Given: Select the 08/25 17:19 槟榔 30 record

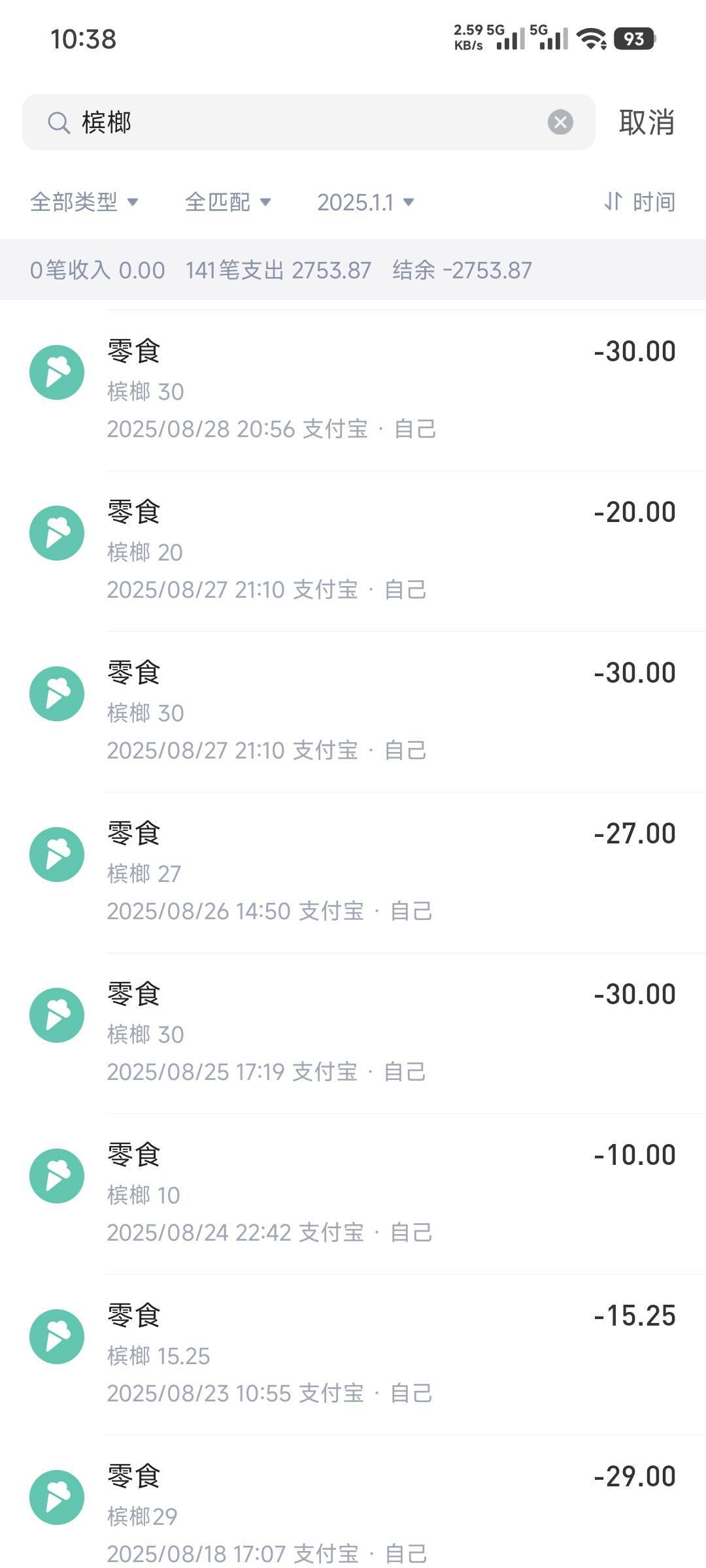Looking at the screenshot, I should coord(353,1033).
